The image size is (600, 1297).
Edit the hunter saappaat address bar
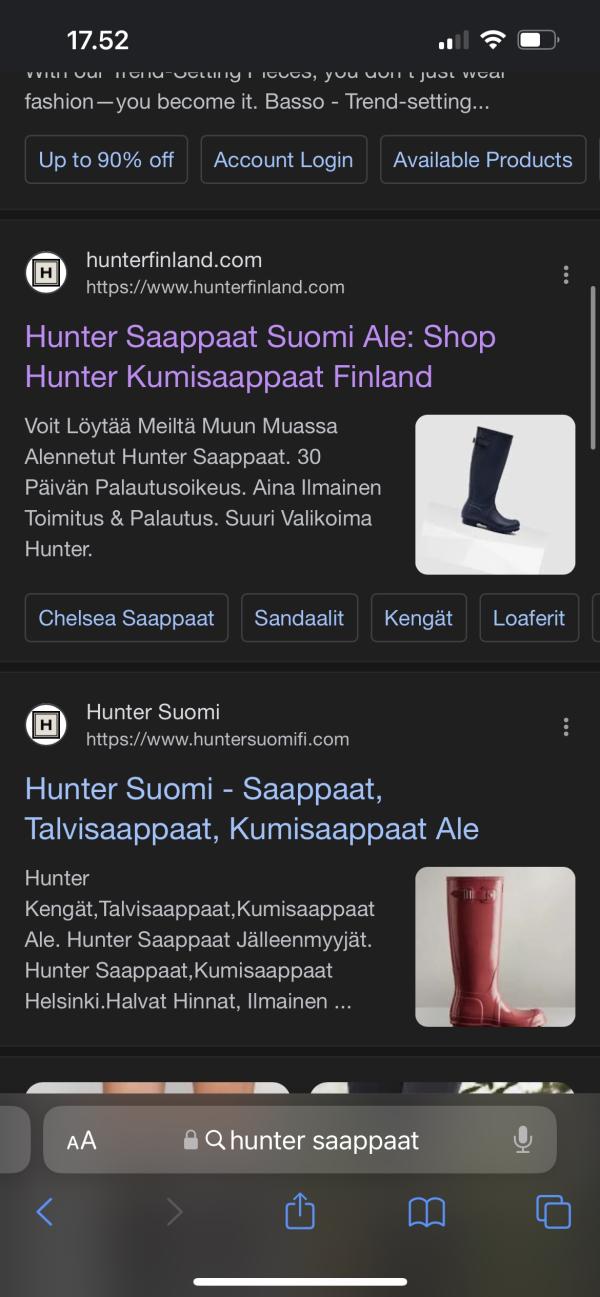point(300,1140)
